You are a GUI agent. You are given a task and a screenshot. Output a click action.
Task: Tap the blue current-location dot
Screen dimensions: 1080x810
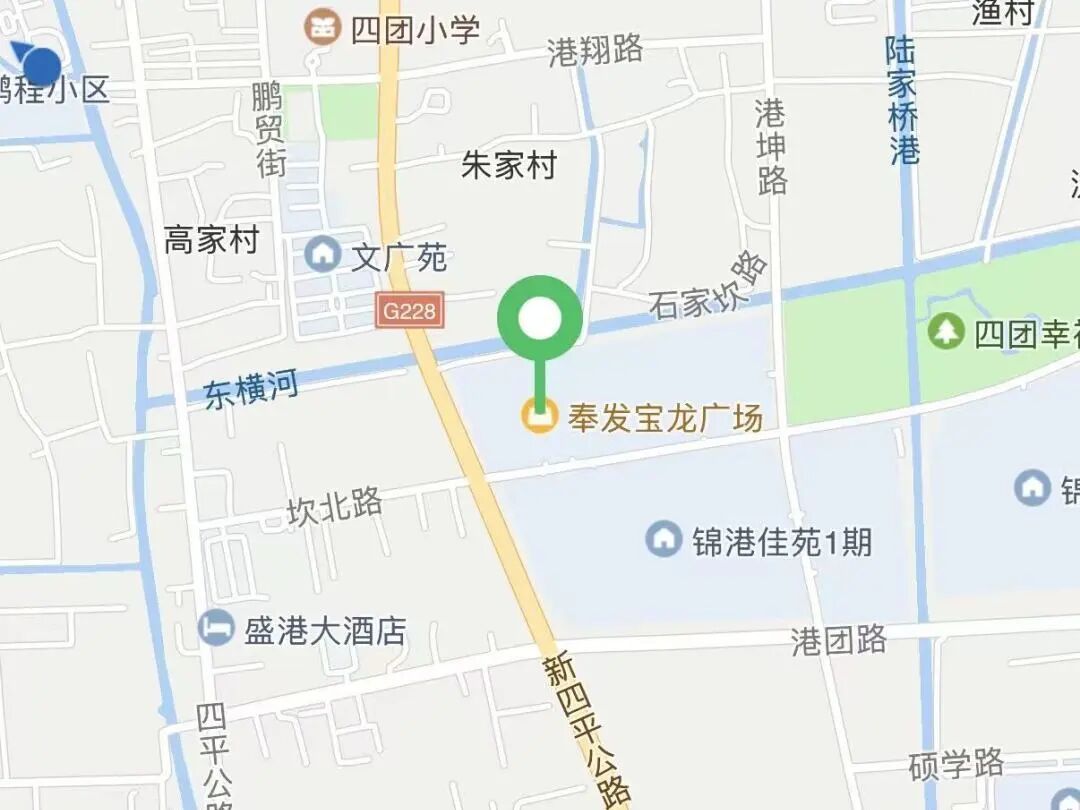[41, 66]
